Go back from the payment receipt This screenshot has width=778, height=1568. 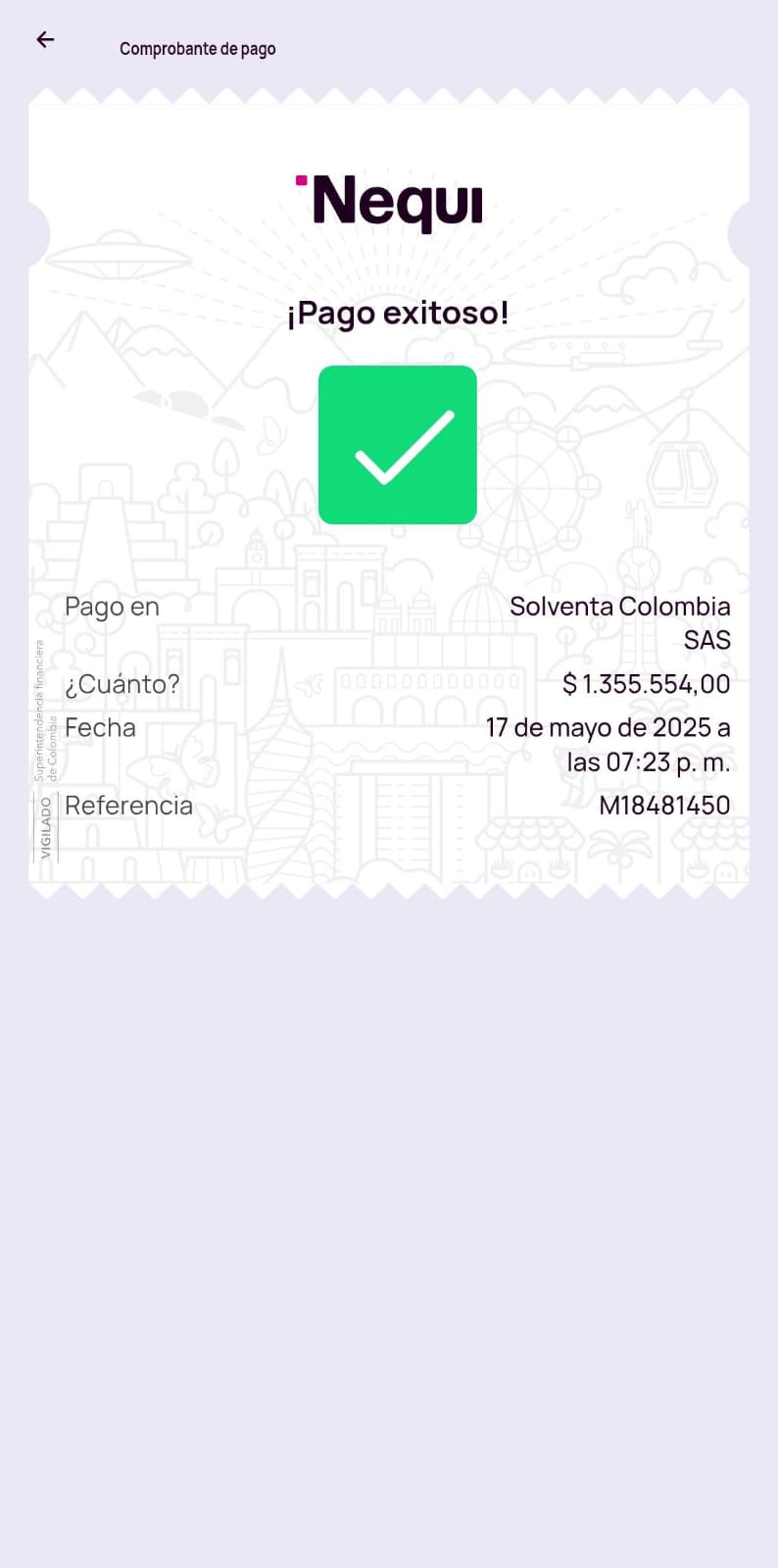pos(45,40)
